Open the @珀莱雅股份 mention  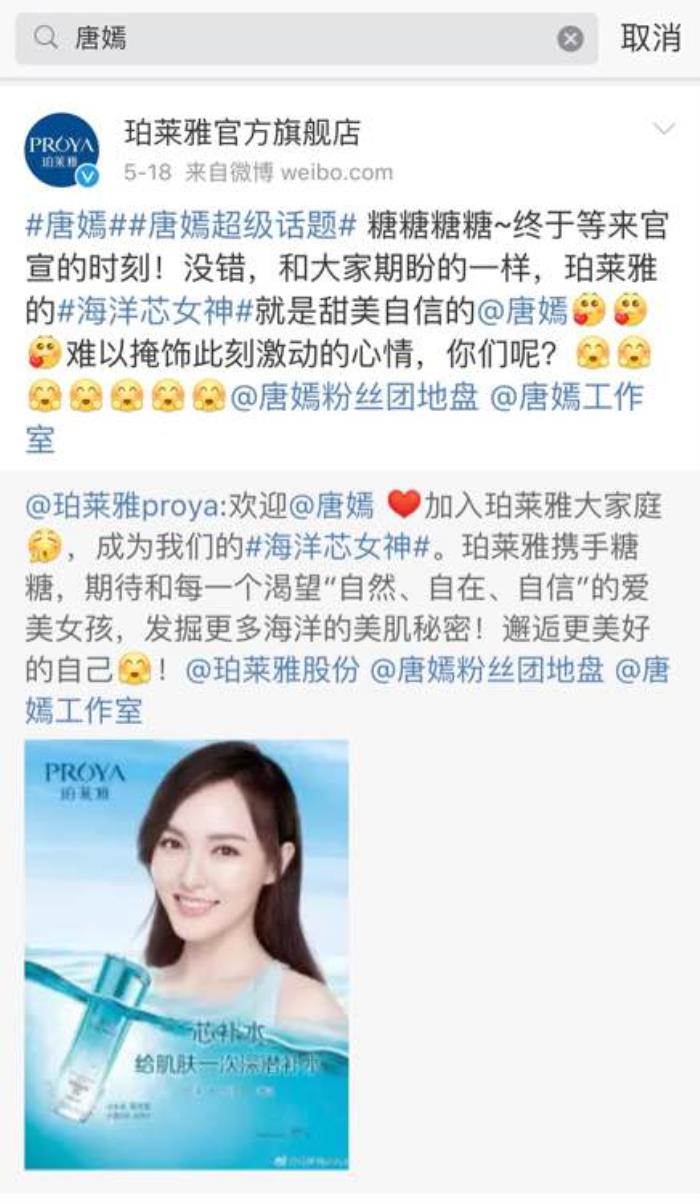coord(271,668)
